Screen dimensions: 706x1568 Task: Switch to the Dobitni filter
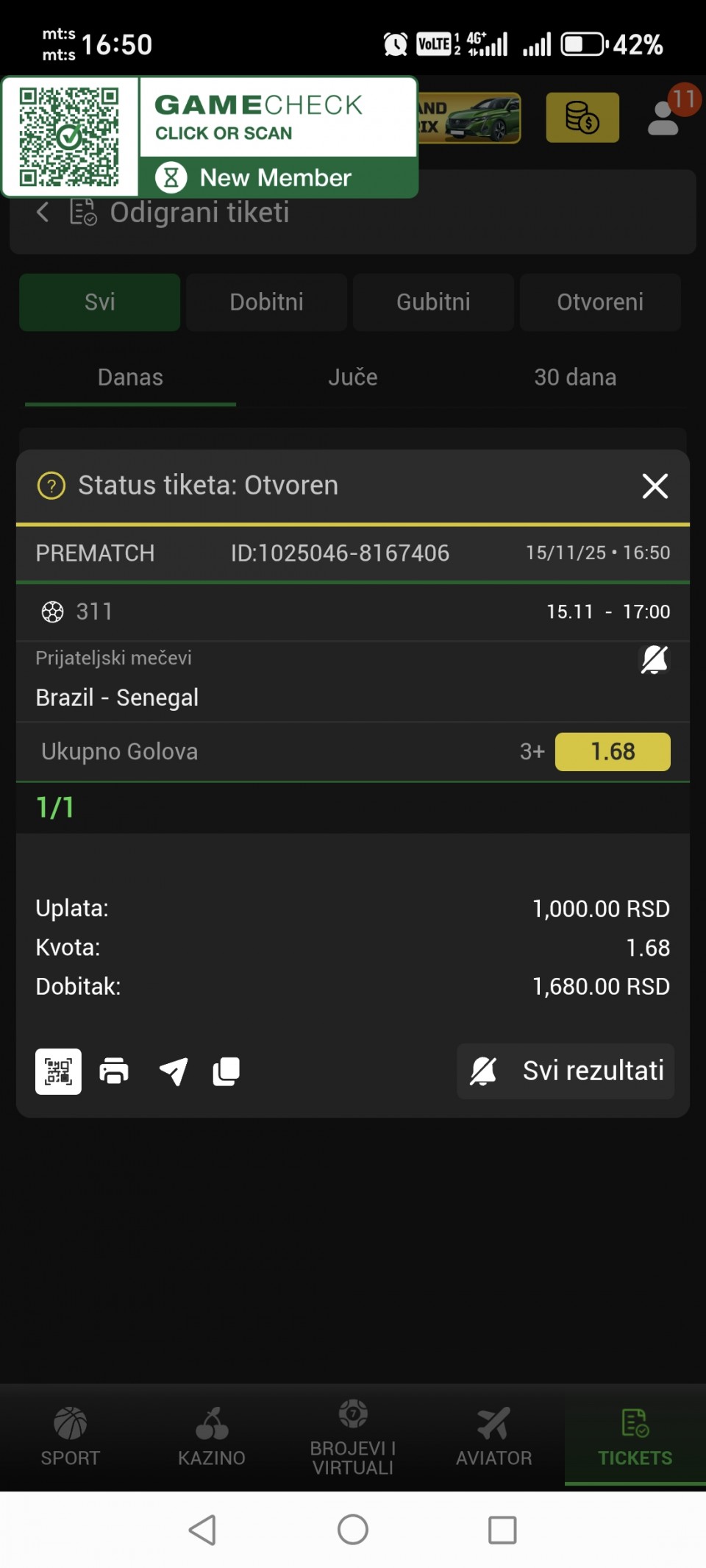coord(266,302)
